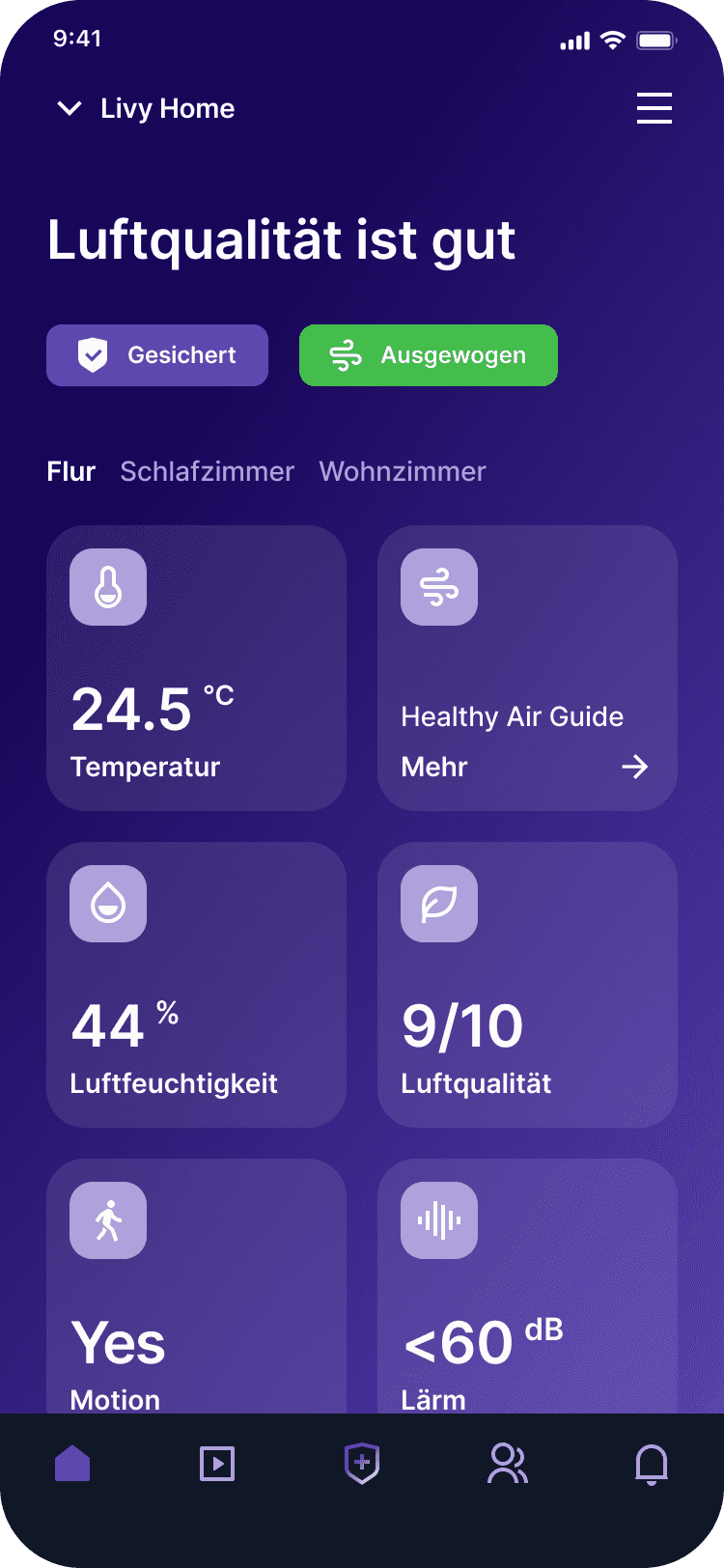Open the notifications bell tab
The width and height of the screenshot is (724, 1568).
[652, 1464]
